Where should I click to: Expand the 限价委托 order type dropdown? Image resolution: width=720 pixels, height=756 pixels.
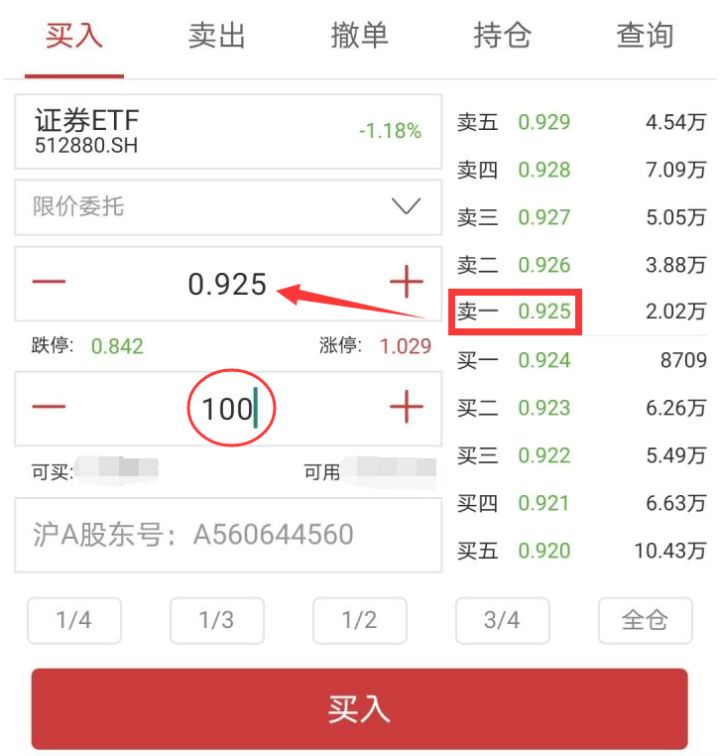pos(228,207)
